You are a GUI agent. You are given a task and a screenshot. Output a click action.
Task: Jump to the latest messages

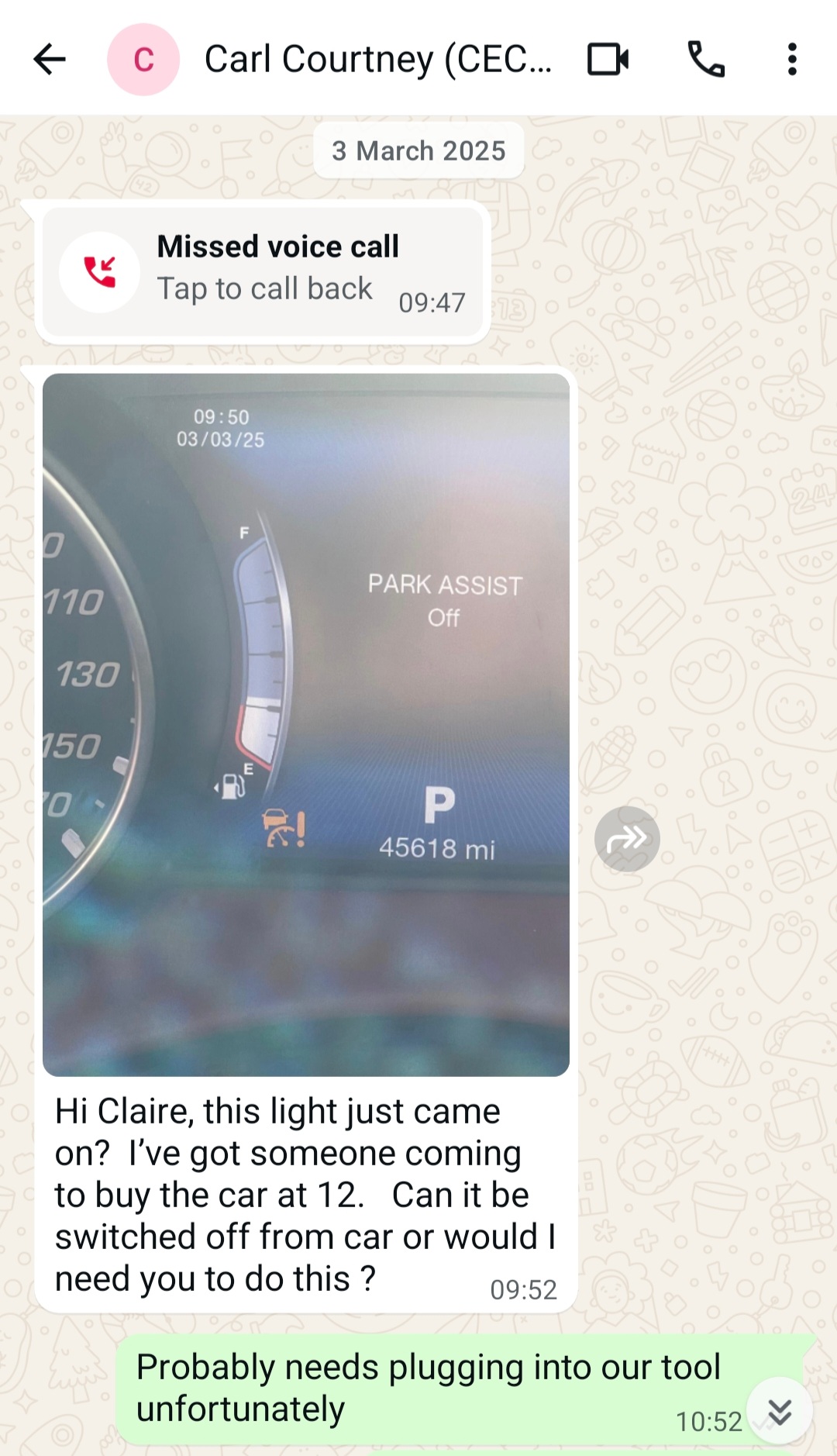(780, 1410)
